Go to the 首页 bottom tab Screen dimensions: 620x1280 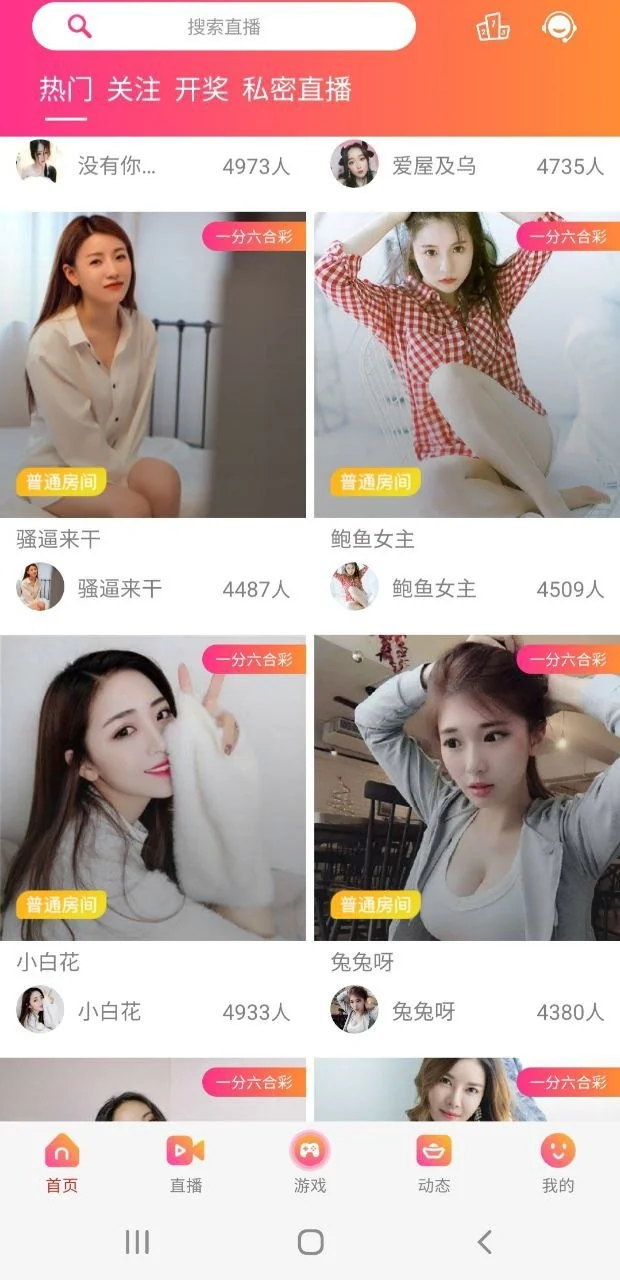pos(62,1165)
